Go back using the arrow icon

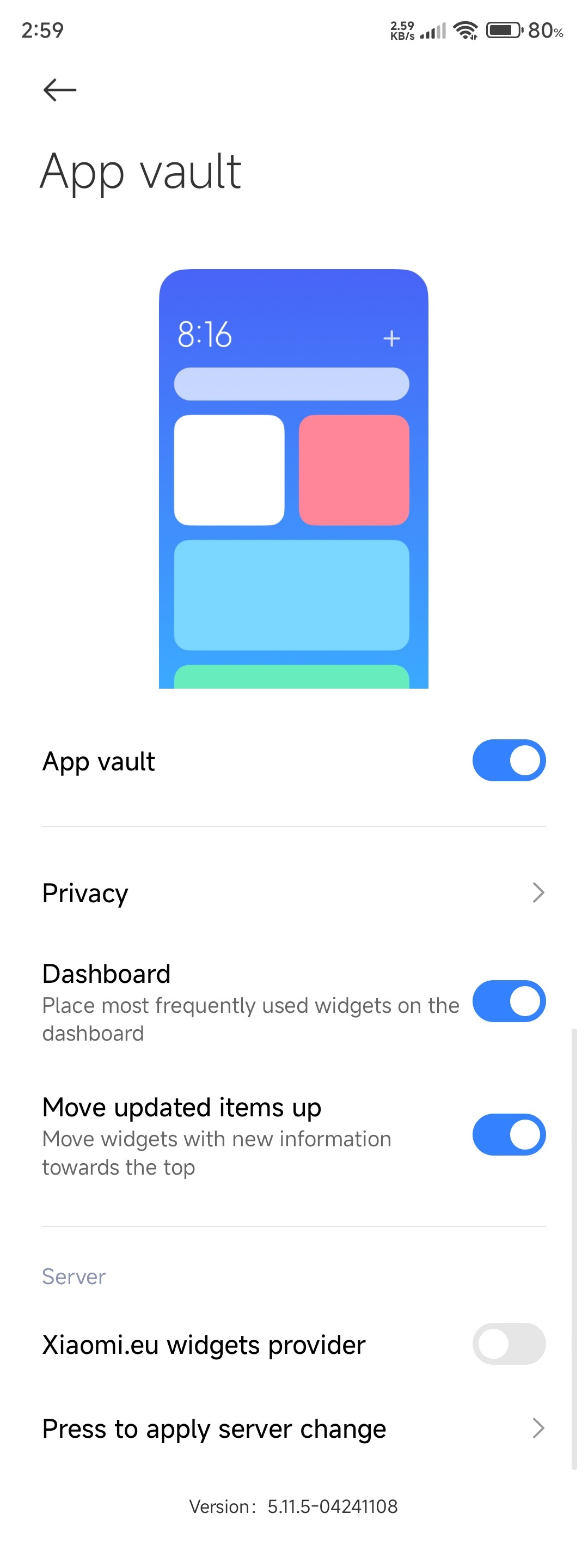pyautogui.click(x=59, y=90)
